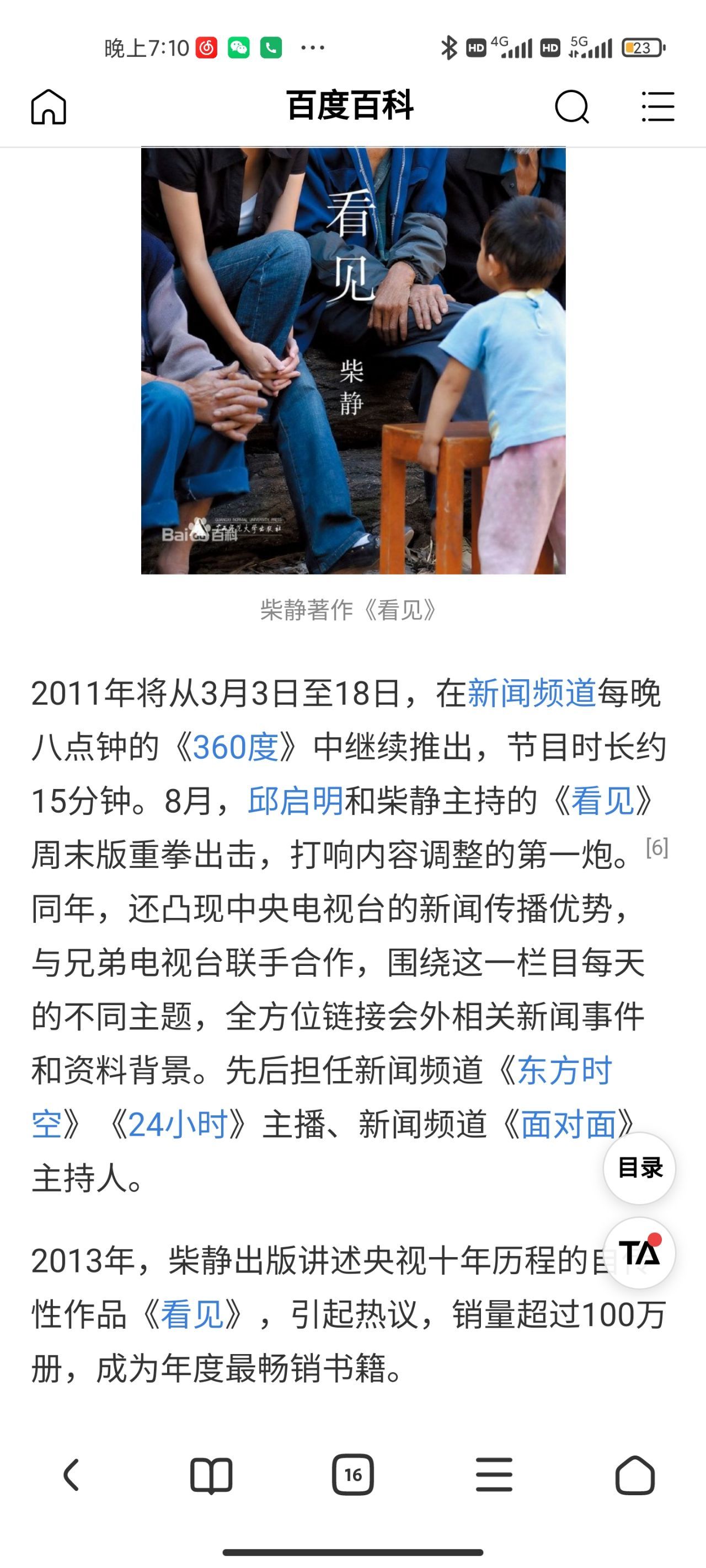Open the list menu icon in the top bar
706x1568 pixels.
658,107
